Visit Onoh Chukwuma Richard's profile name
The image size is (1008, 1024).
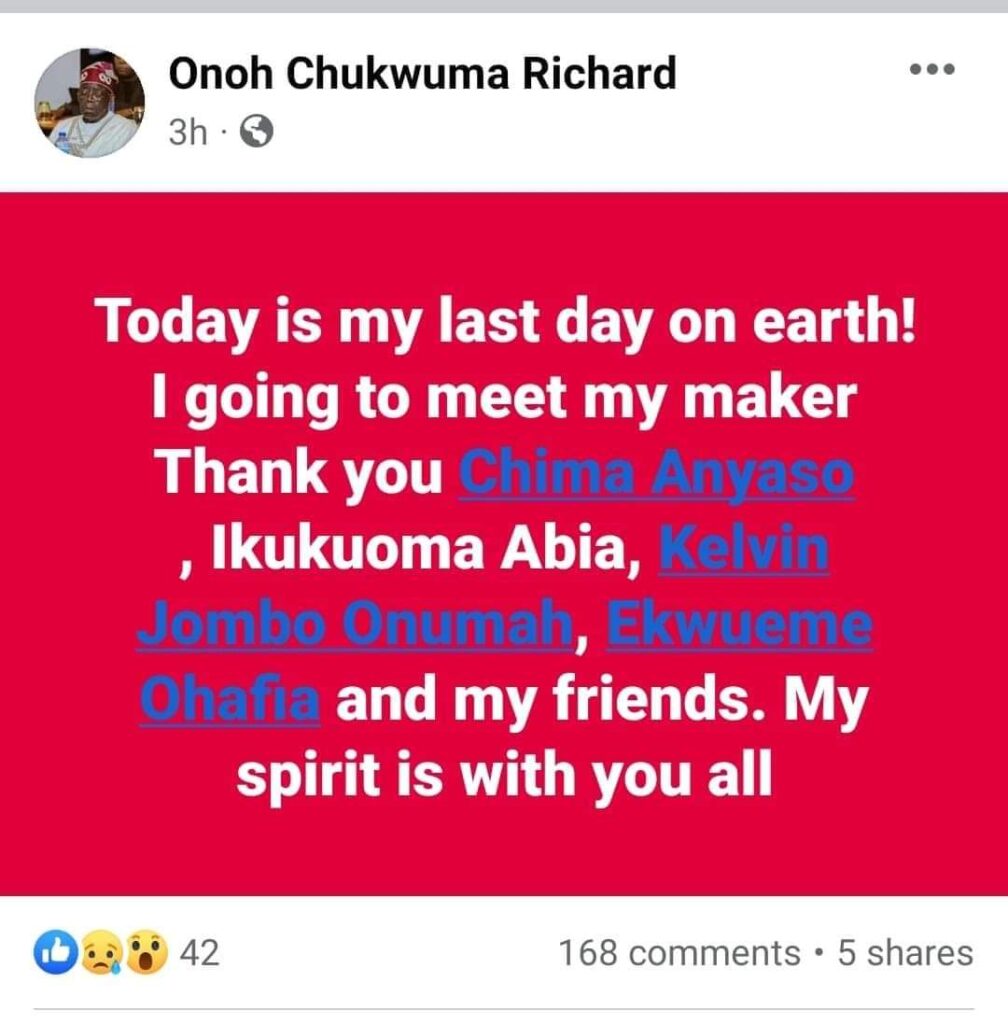coord(423,74)
